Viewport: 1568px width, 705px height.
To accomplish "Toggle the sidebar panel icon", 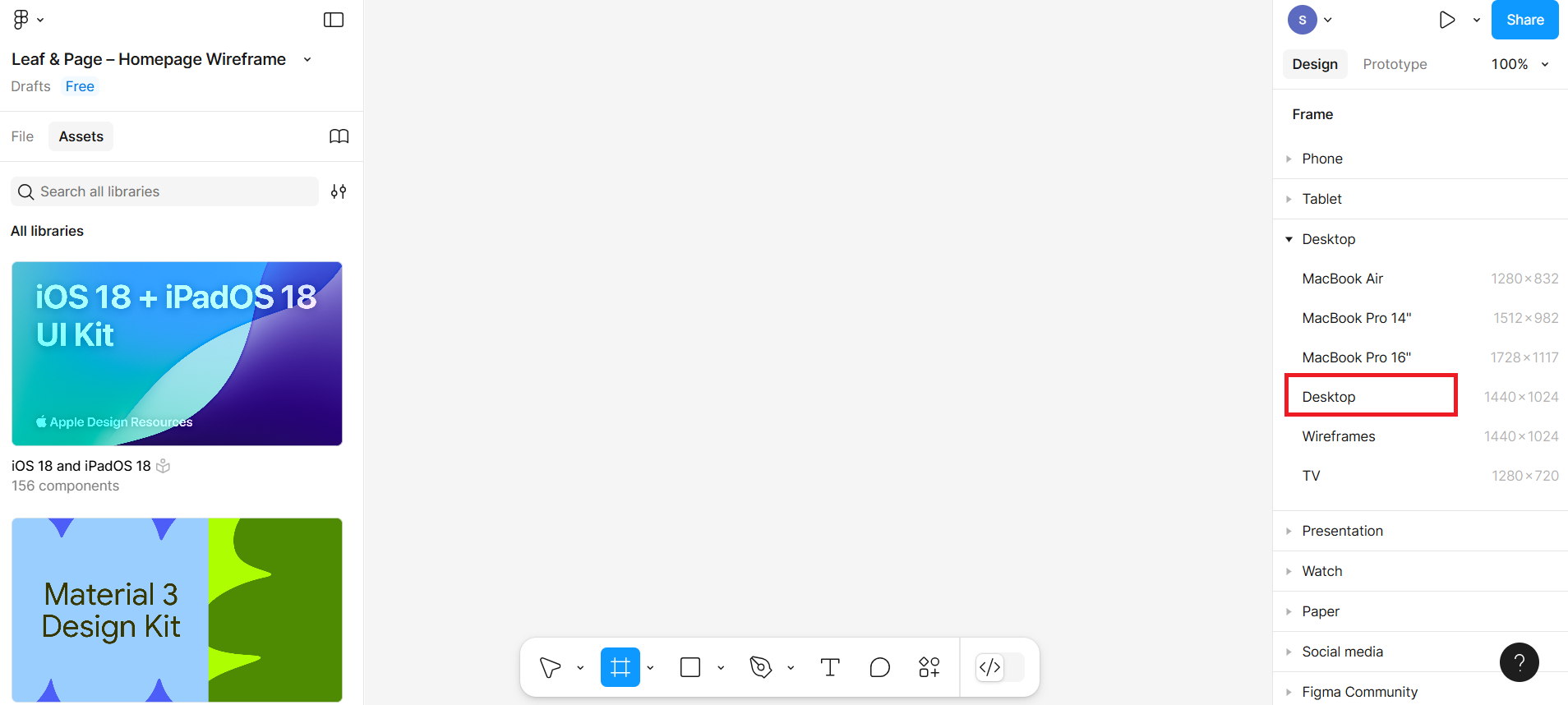I will (334, 20).
